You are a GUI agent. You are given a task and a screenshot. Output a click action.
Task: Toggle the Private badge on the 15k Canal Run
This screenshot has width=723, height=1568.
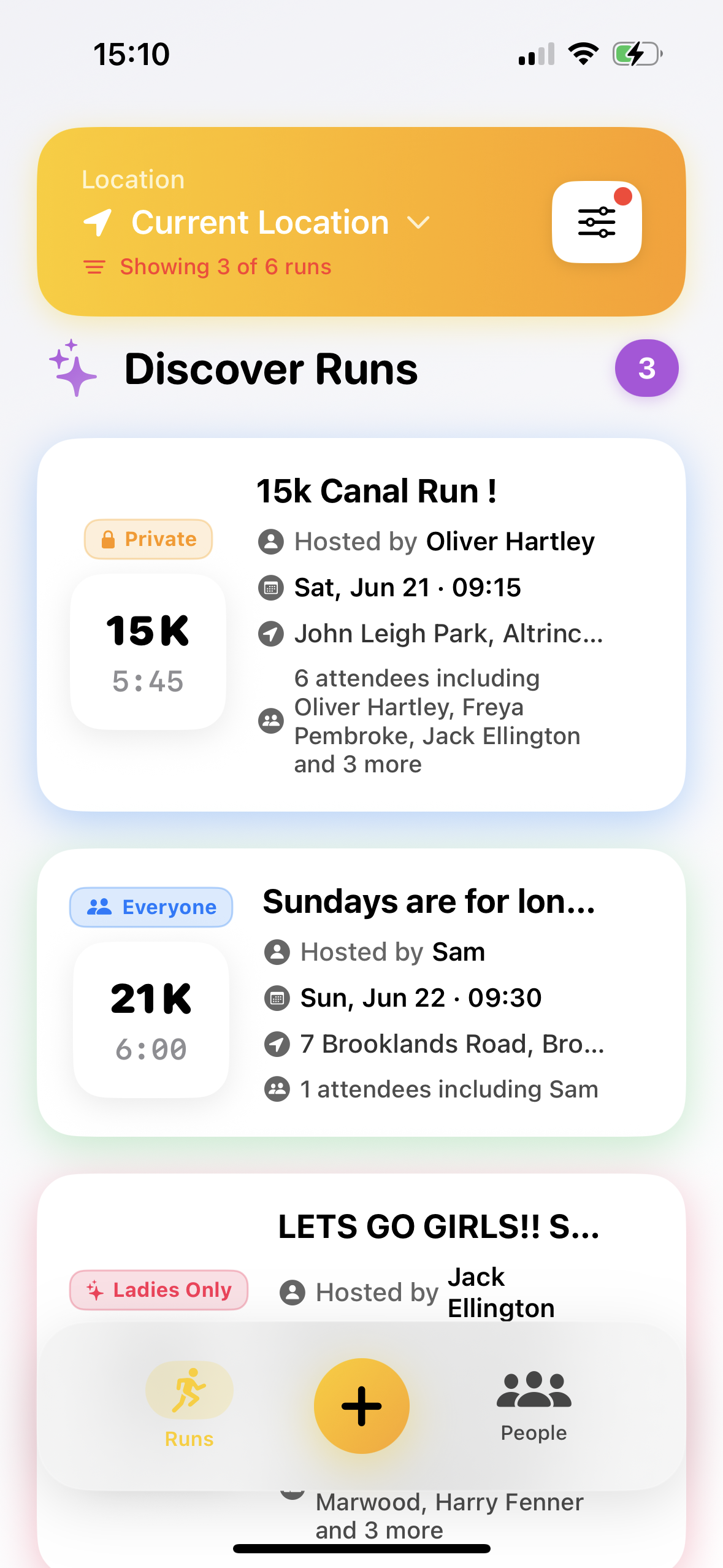tap(148, 539)
